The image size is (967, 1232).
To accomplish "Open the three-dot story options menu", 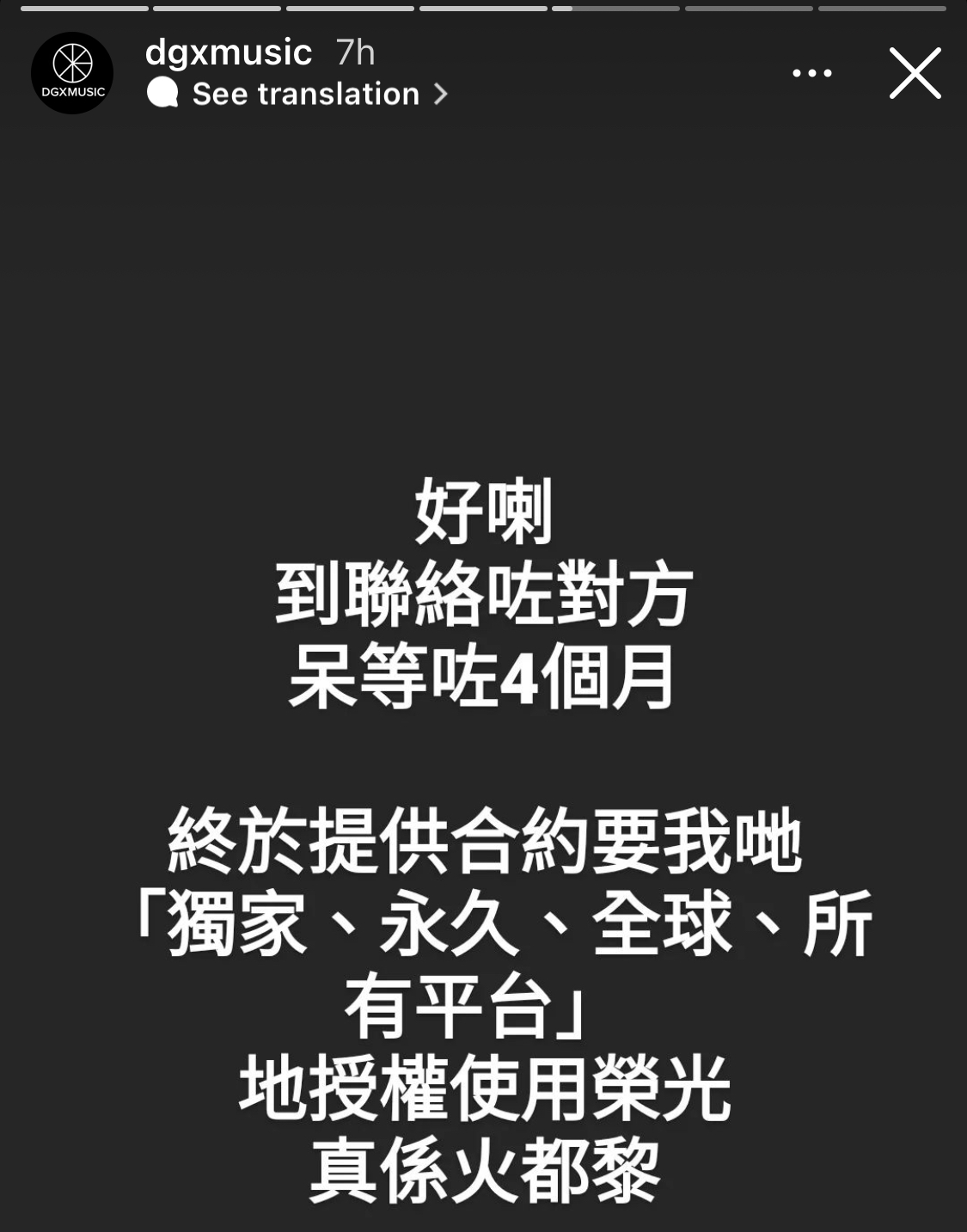I will pos(811,73).
